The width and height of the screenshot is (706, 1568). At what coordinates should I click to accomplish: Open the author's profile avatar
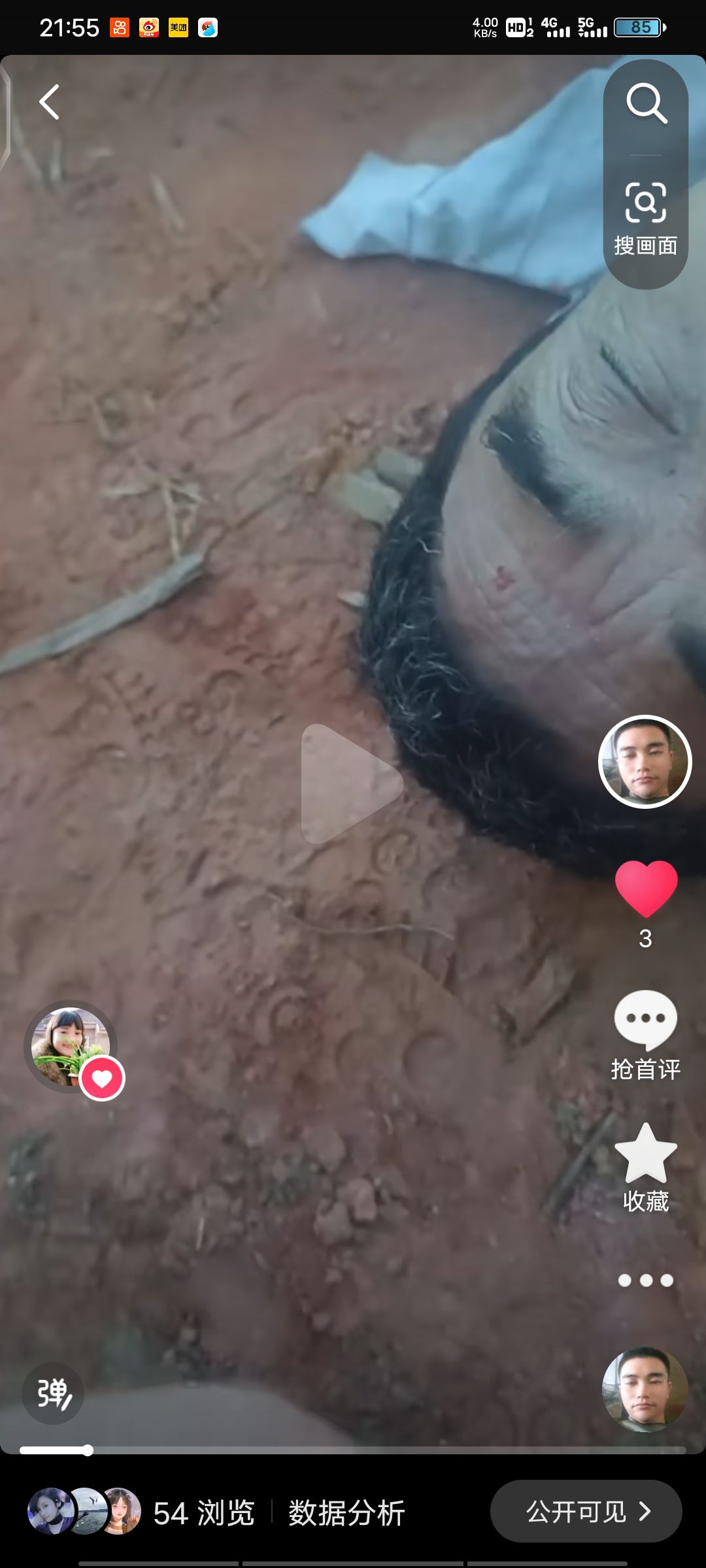click(645, 761)
